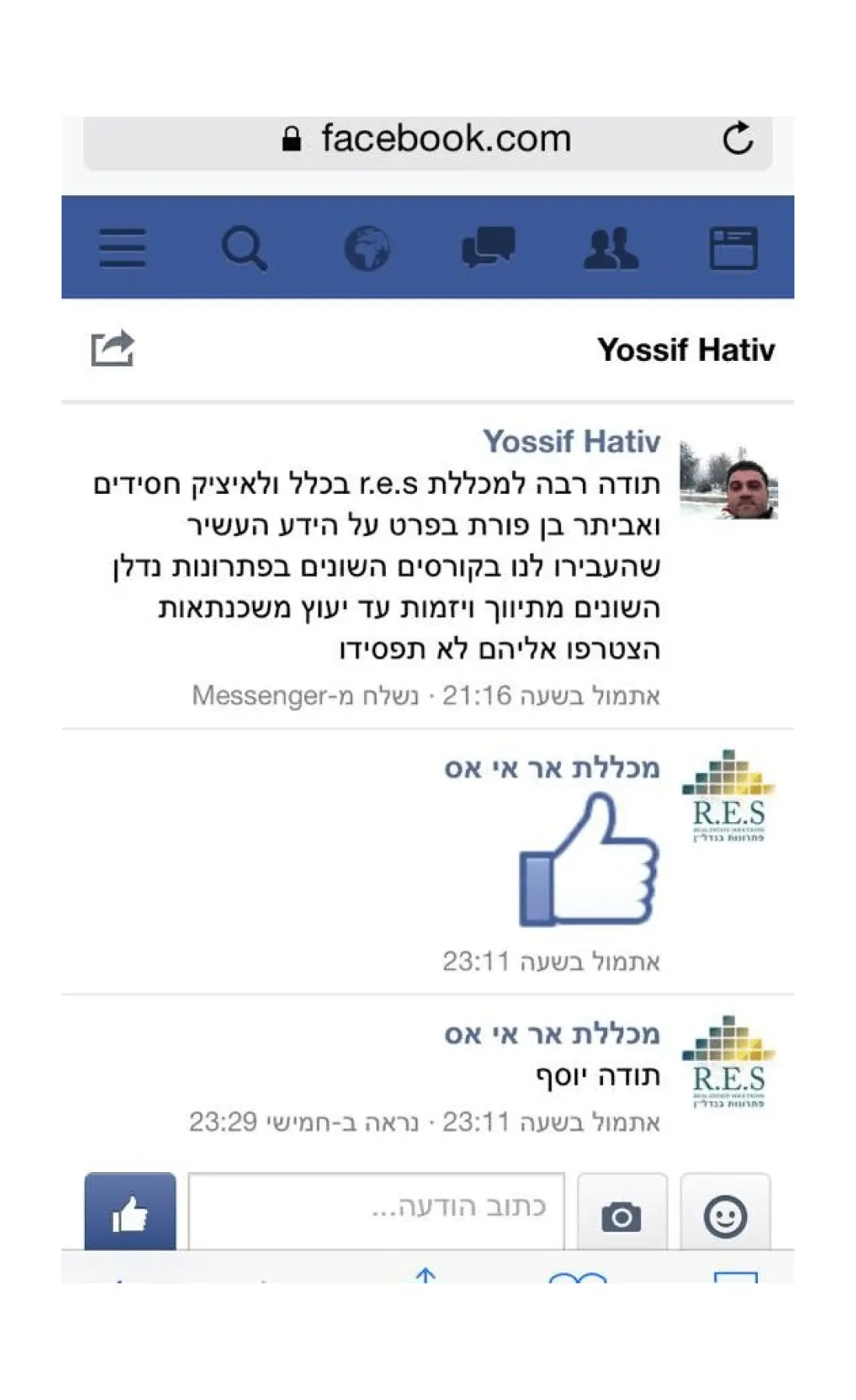Open the notifications globe
The width and height of the screenshot is (856, 1400).
tap(367, 248)
